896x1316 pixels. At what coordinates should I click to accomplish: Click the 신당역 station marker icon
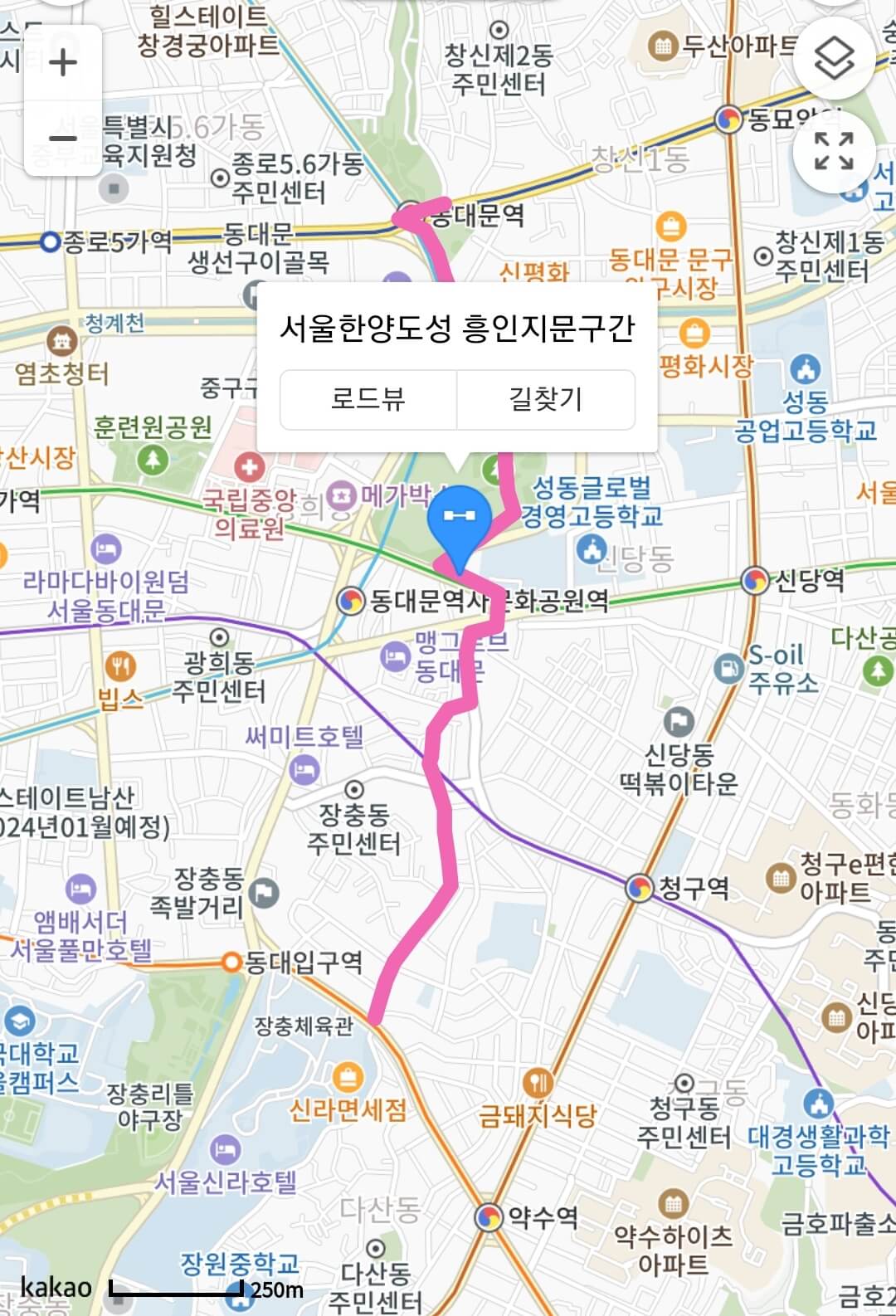tap(756, 582)
